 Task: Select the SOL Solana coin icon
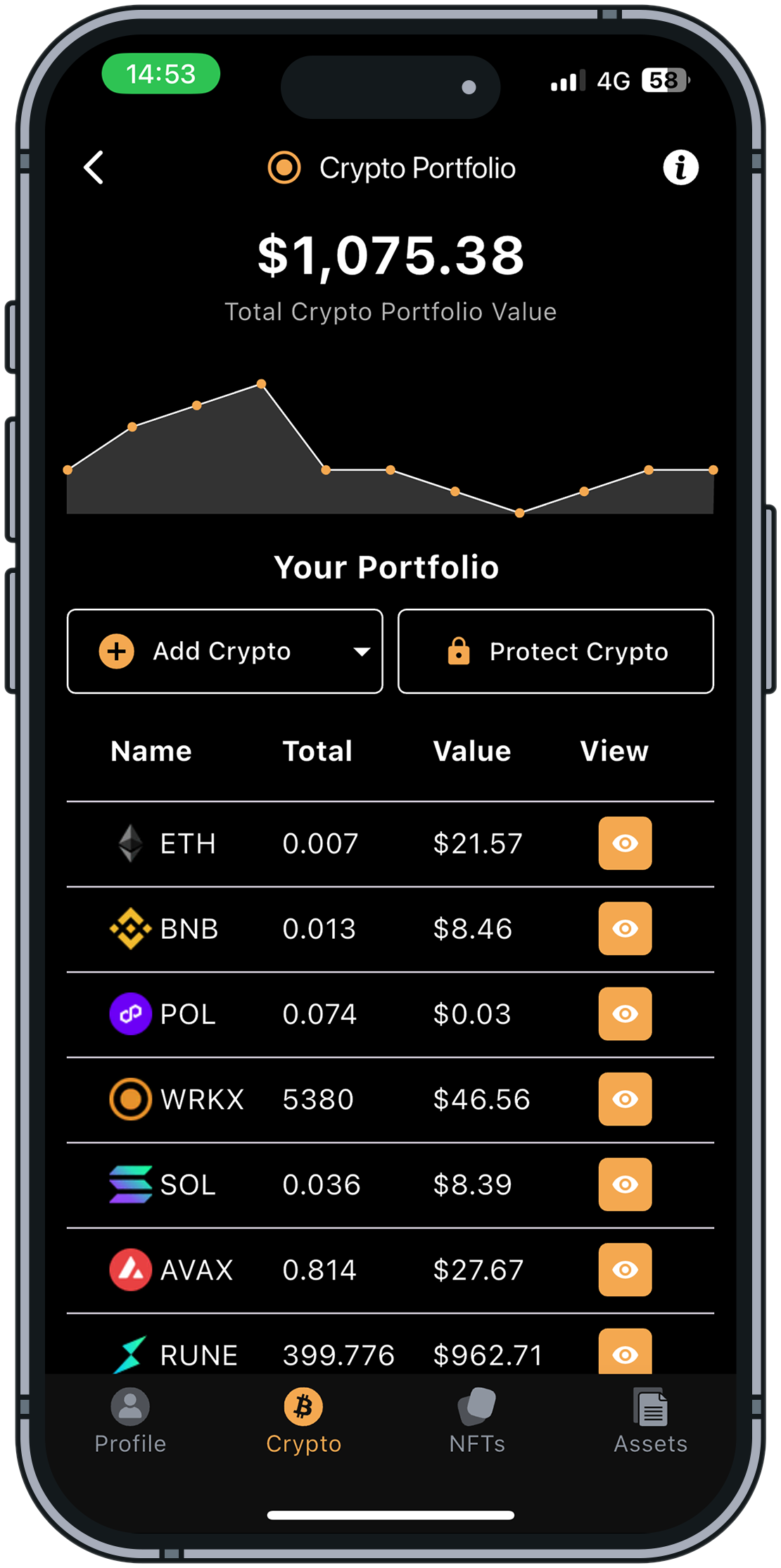[131, 1184]
